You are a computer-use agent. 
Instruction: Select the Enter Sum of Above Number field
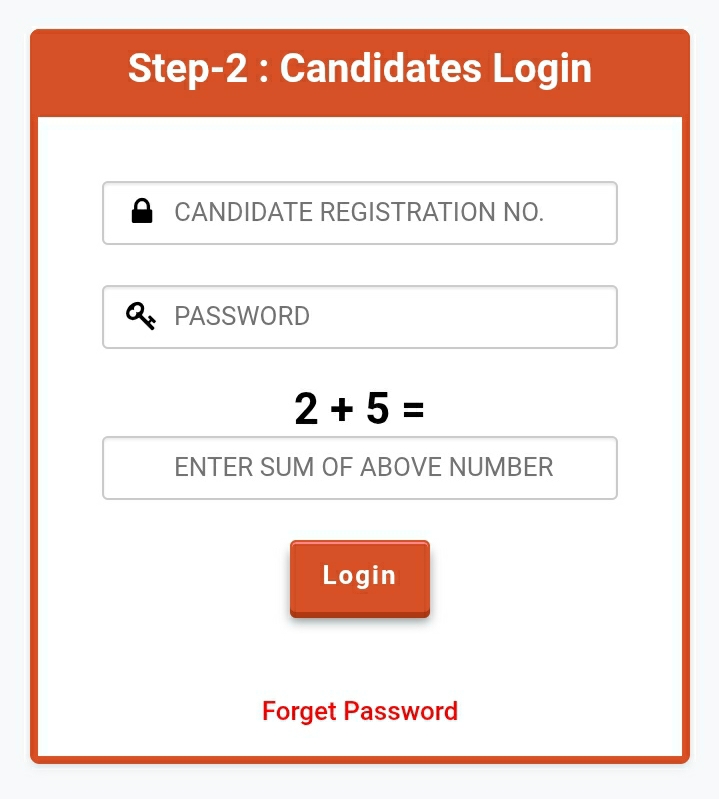coord(360,467)
